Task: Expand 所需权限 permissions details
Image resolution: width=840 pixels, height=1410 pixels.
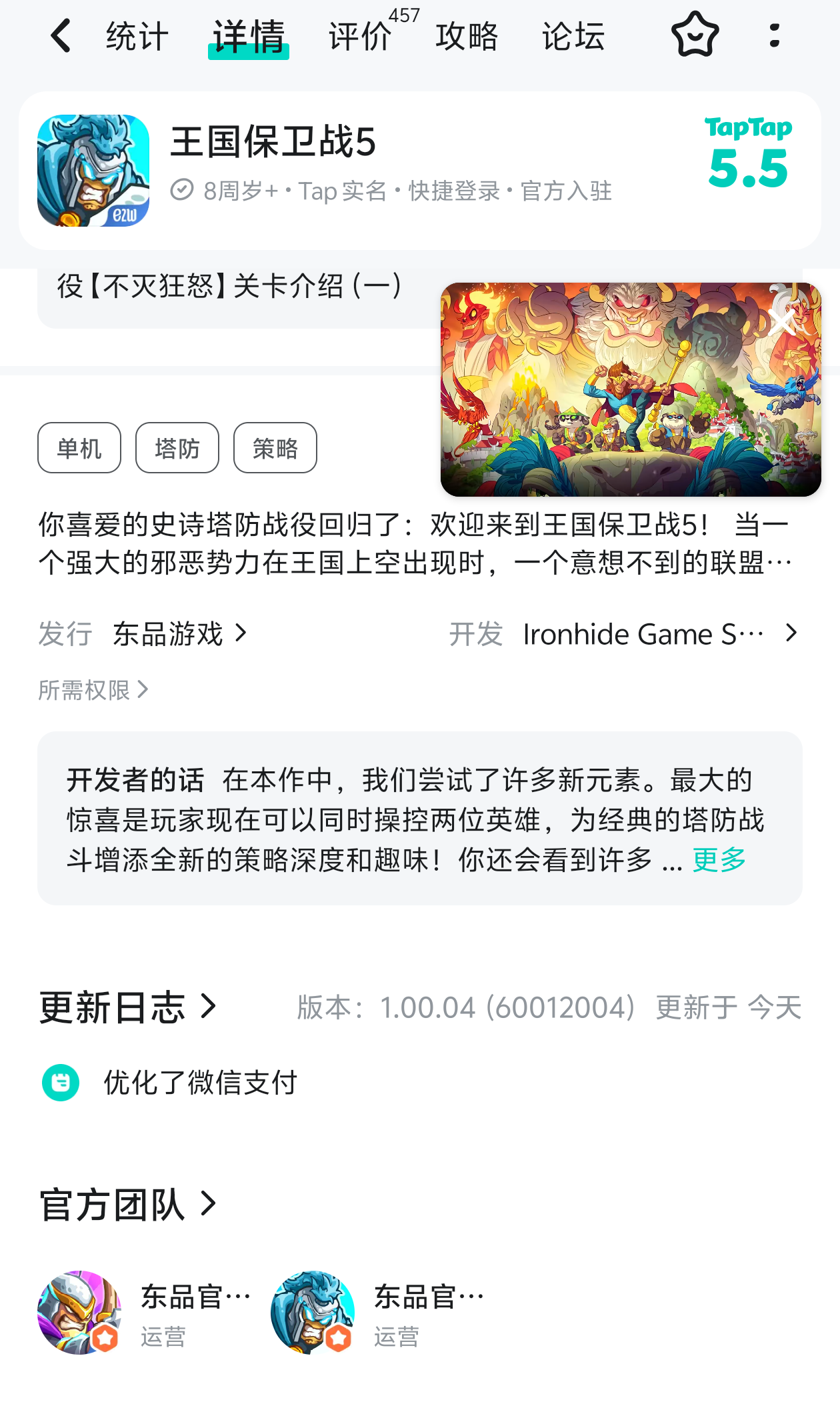Action: [x=93, y=690]
